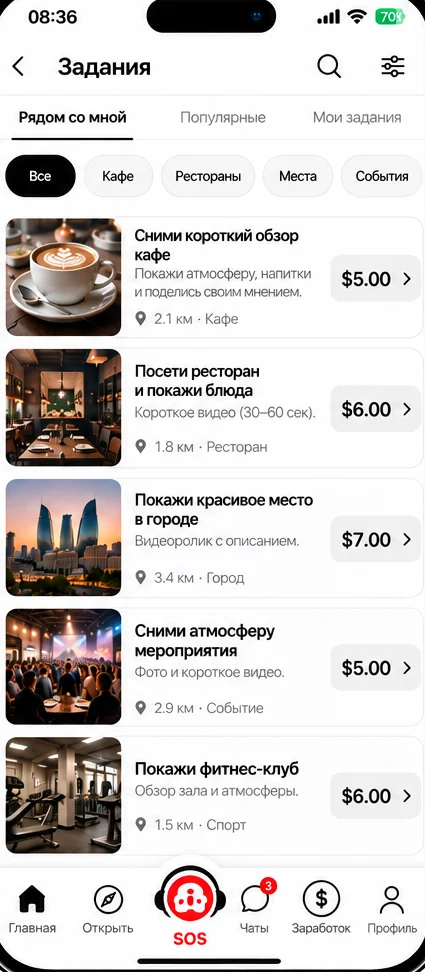Open the Чаты tab
The width and height of the screenshot is (425, 972).
255,909
